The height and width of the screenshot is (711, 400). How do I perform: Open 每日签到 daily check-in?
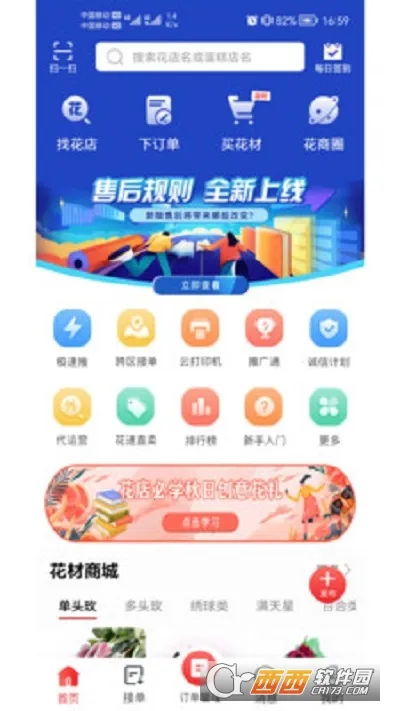(333, 58)
